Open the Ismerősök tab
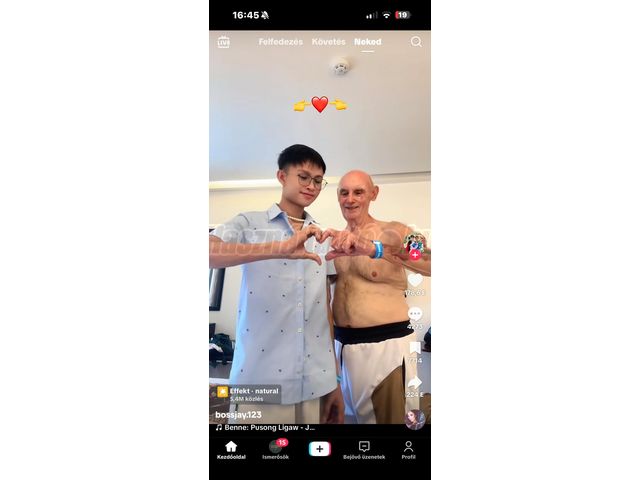 point(276,450)
